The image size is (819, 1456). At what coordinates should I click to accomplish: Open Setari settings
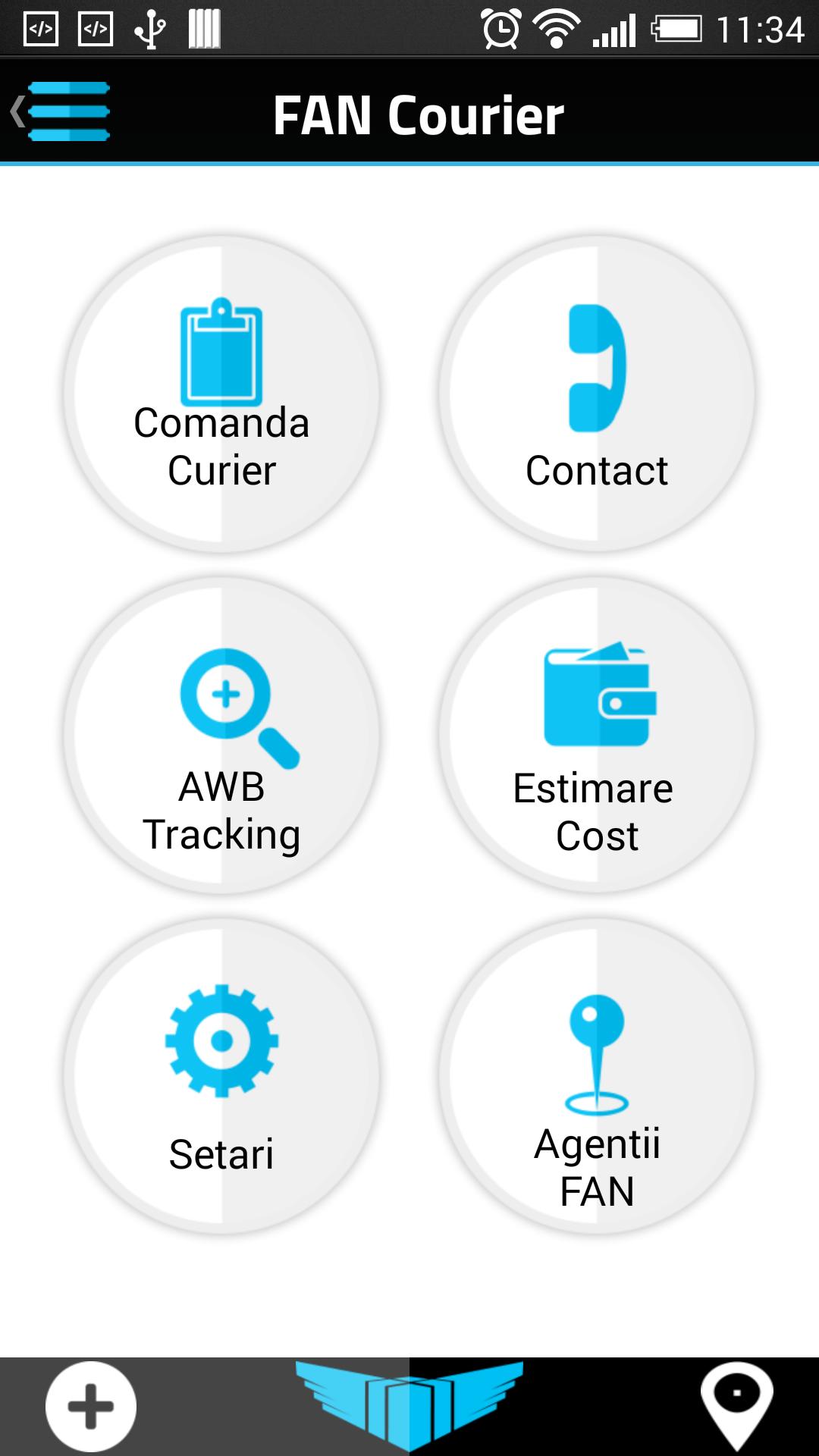(x=221, y=1077)
